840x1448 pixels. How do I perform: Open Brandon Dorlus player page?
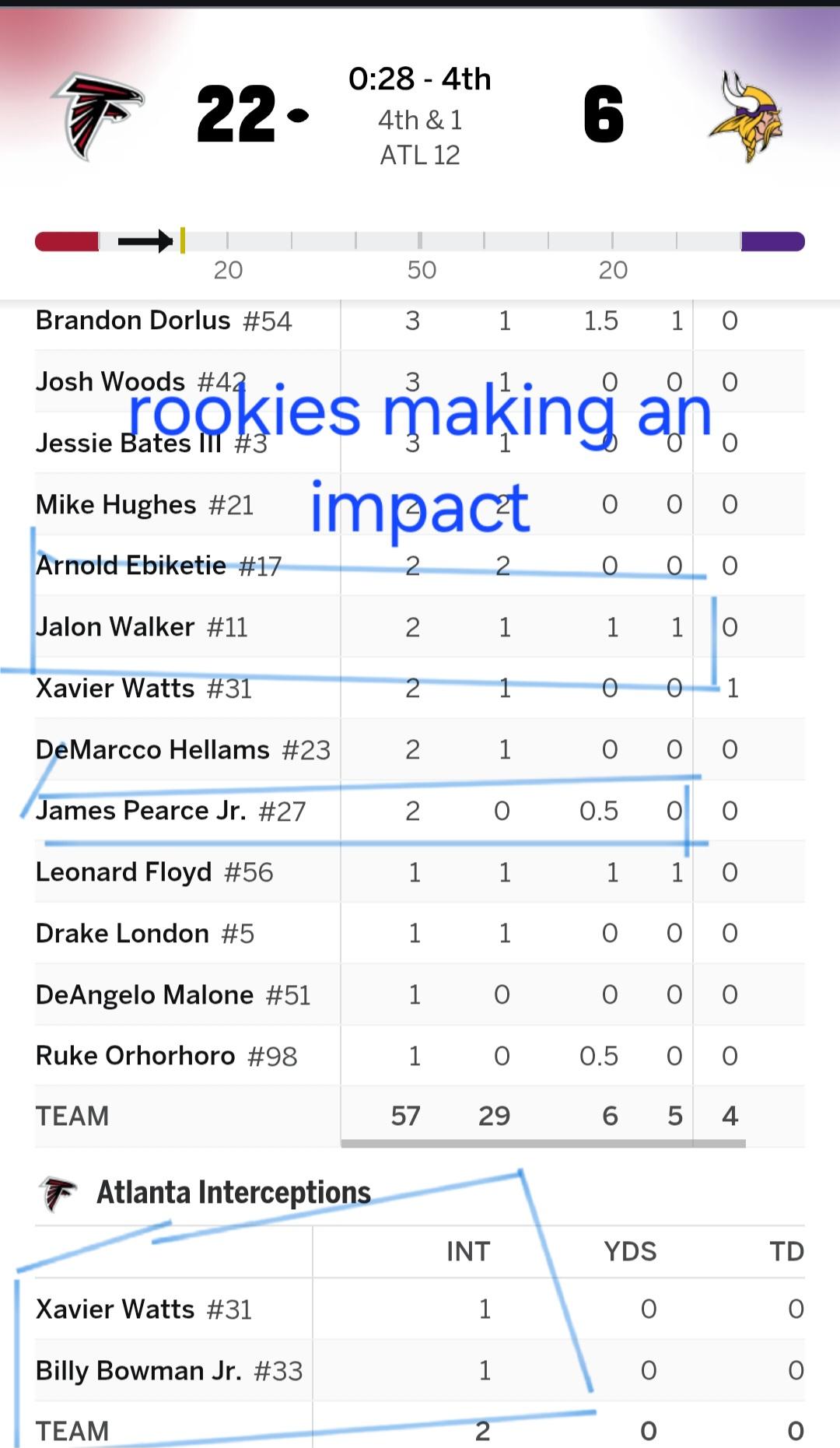[x=133, y=321]
